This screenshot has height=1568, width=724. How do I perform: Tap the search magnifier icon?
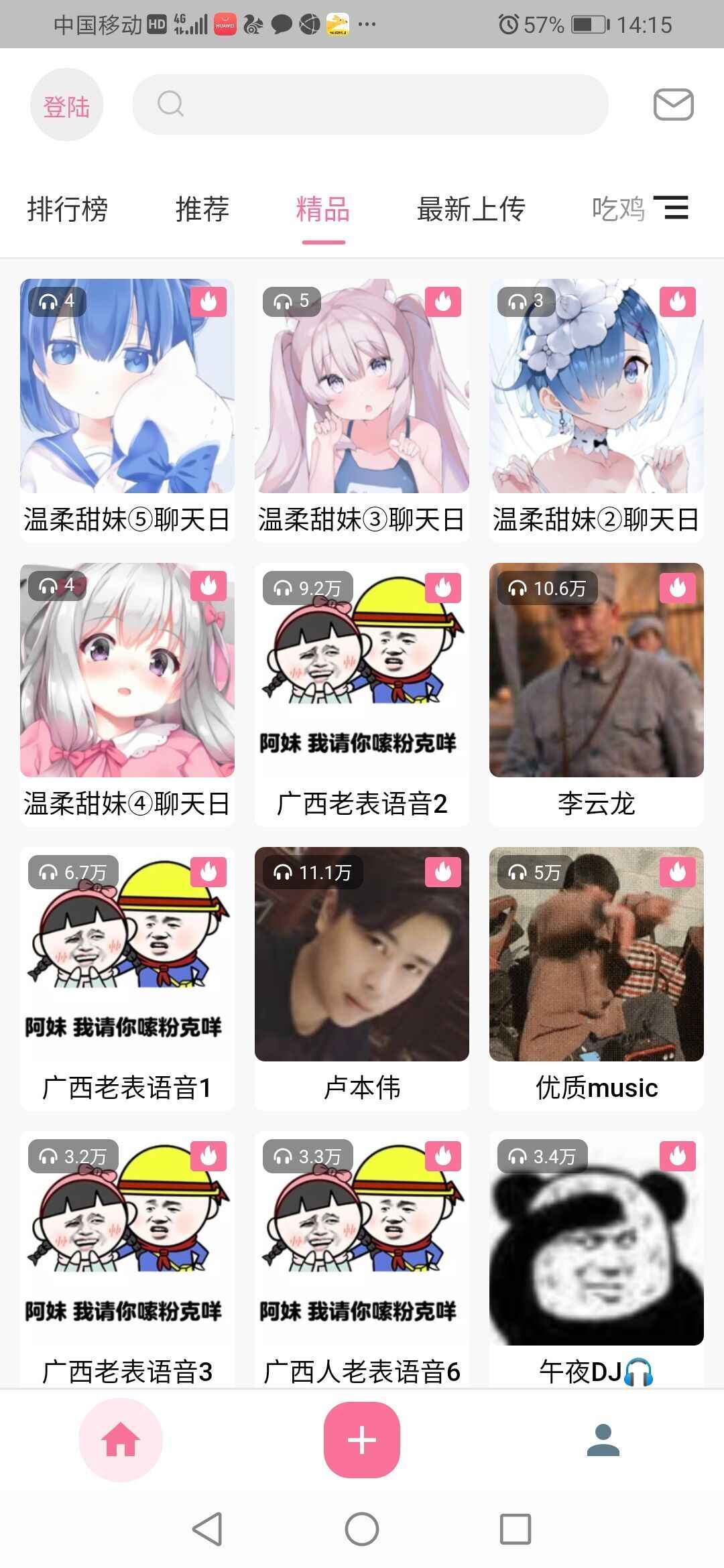(x=170, y=104)
